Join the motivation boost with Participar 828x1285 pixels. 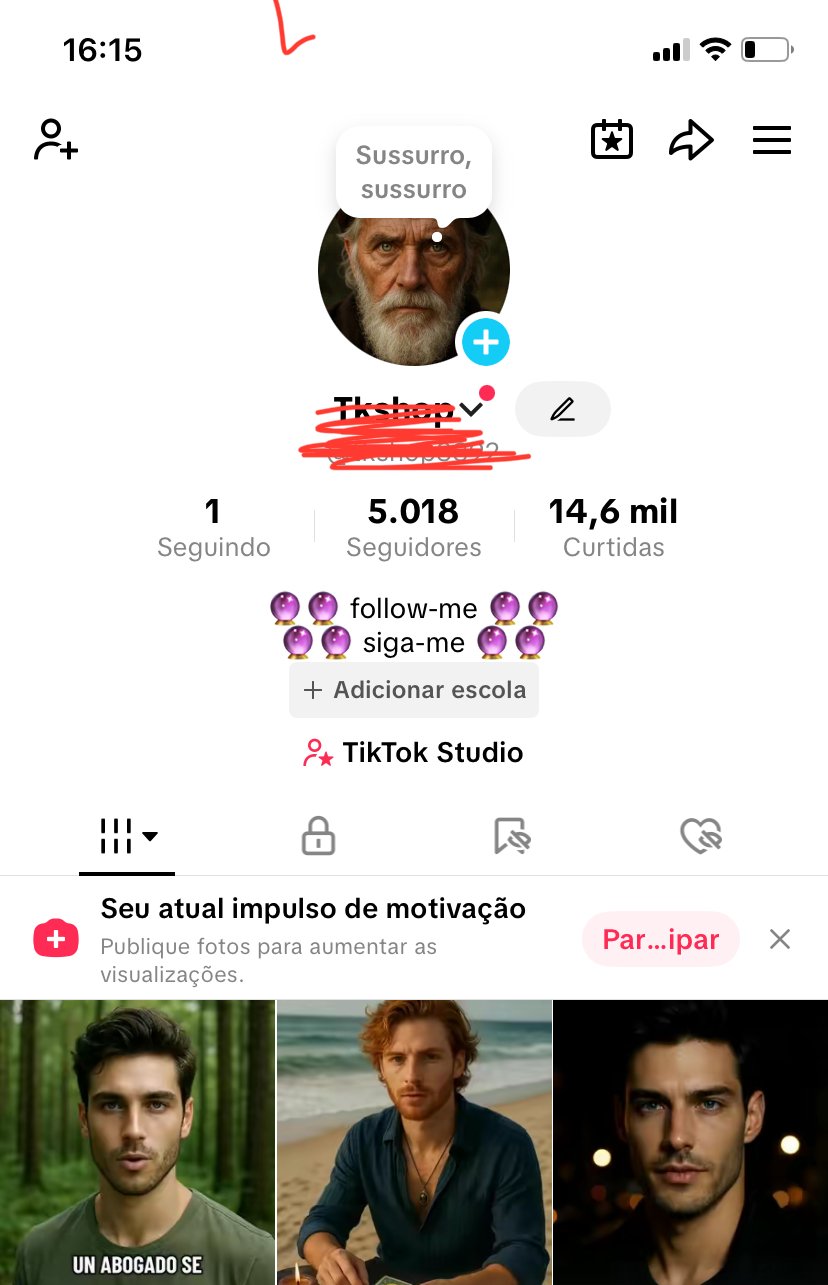tap(660, 940)
